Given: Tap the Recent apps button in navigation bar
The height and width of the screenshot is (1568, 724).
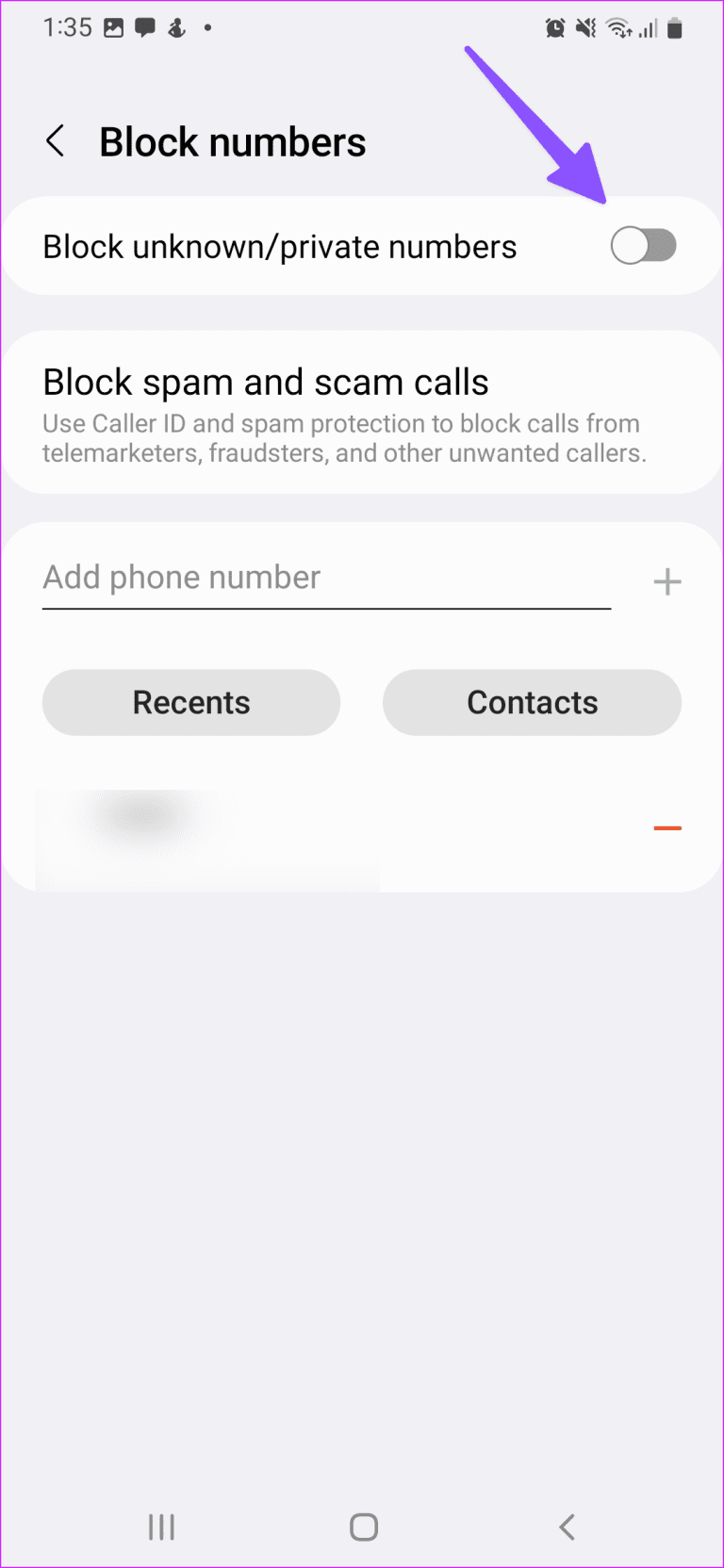Looking at the screenshot, I should point(161,1527).
